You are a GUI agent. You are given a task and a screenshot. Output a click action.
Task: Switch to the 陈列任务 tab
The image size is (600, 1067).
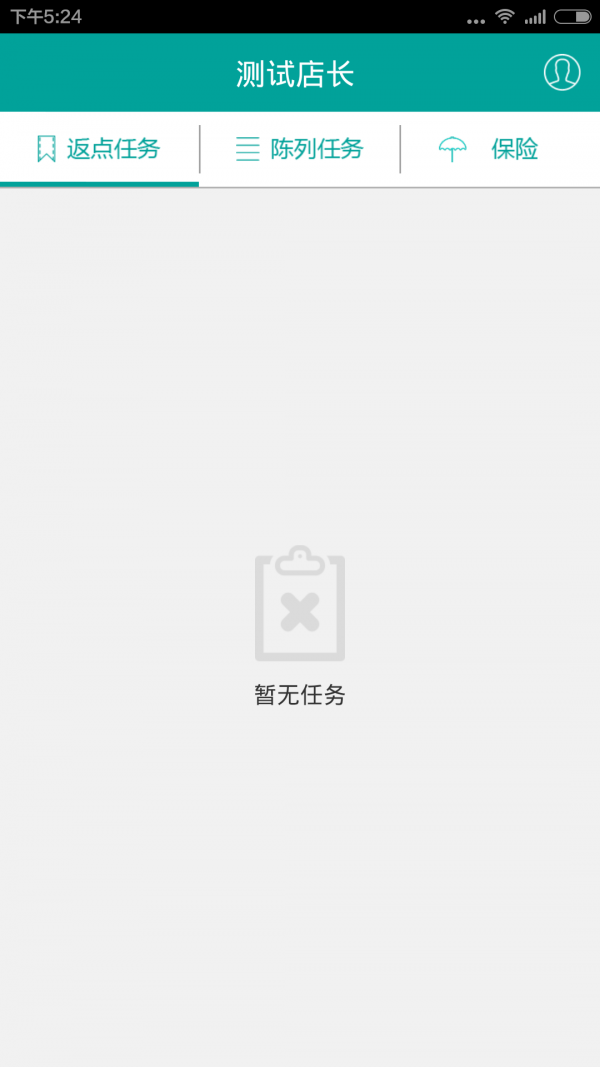pos(300,149)
